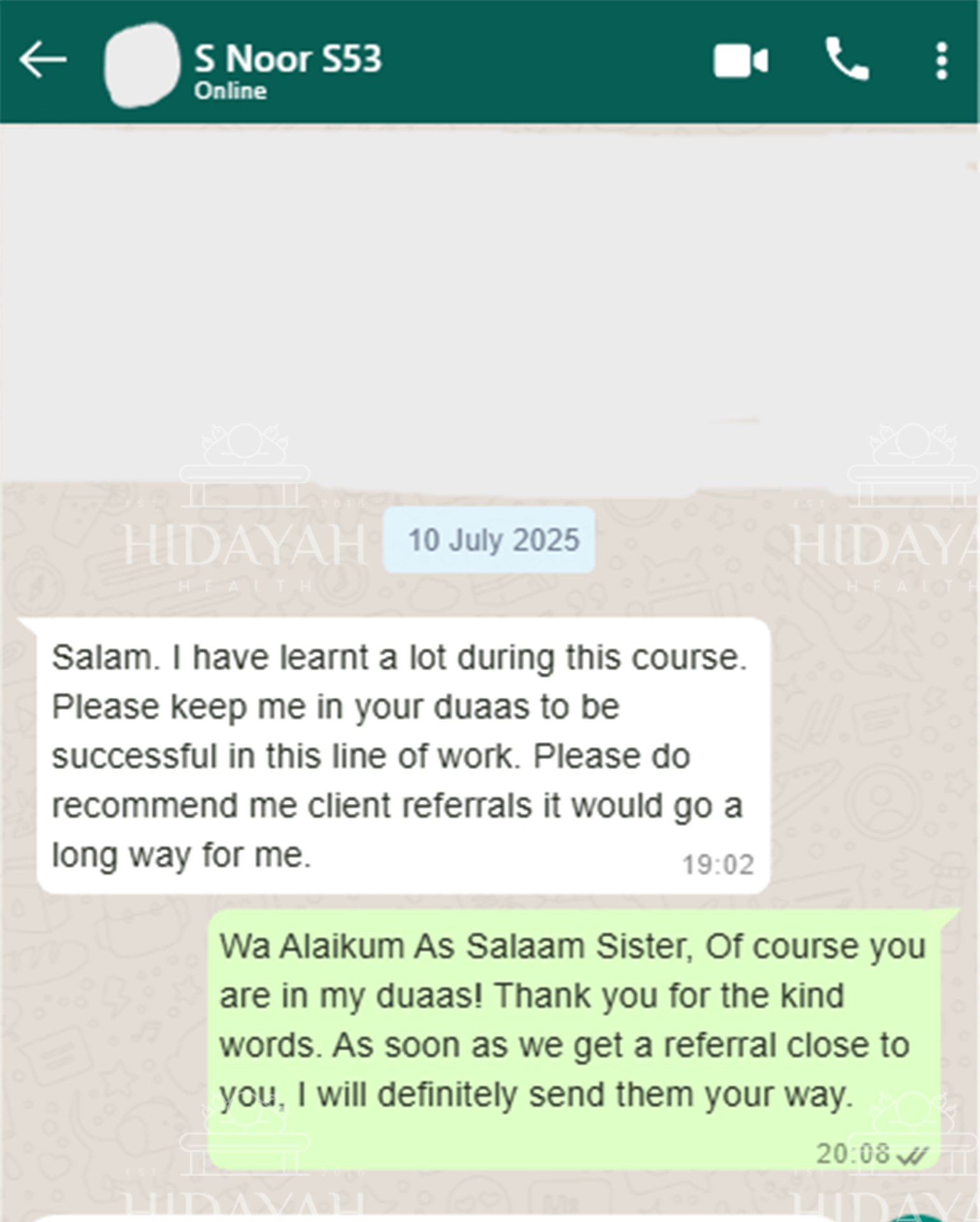Open the three-dot overflow menu
The image size is (980, 1222).
point(942,61)
